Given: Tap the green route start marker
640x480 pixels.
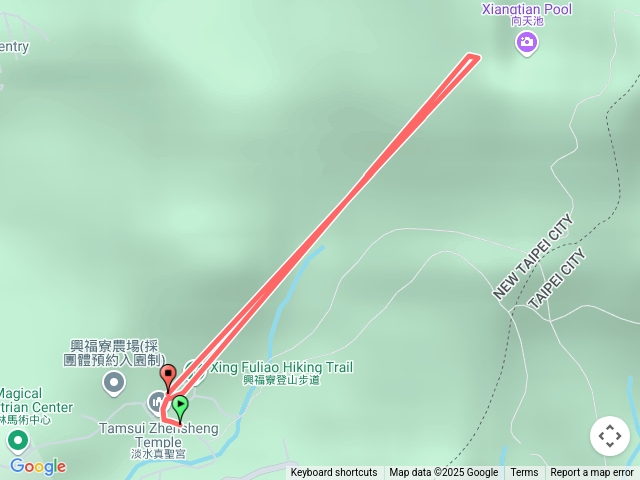Looking at the screenshot, I should pyautogui.click(x=180, y=406).
